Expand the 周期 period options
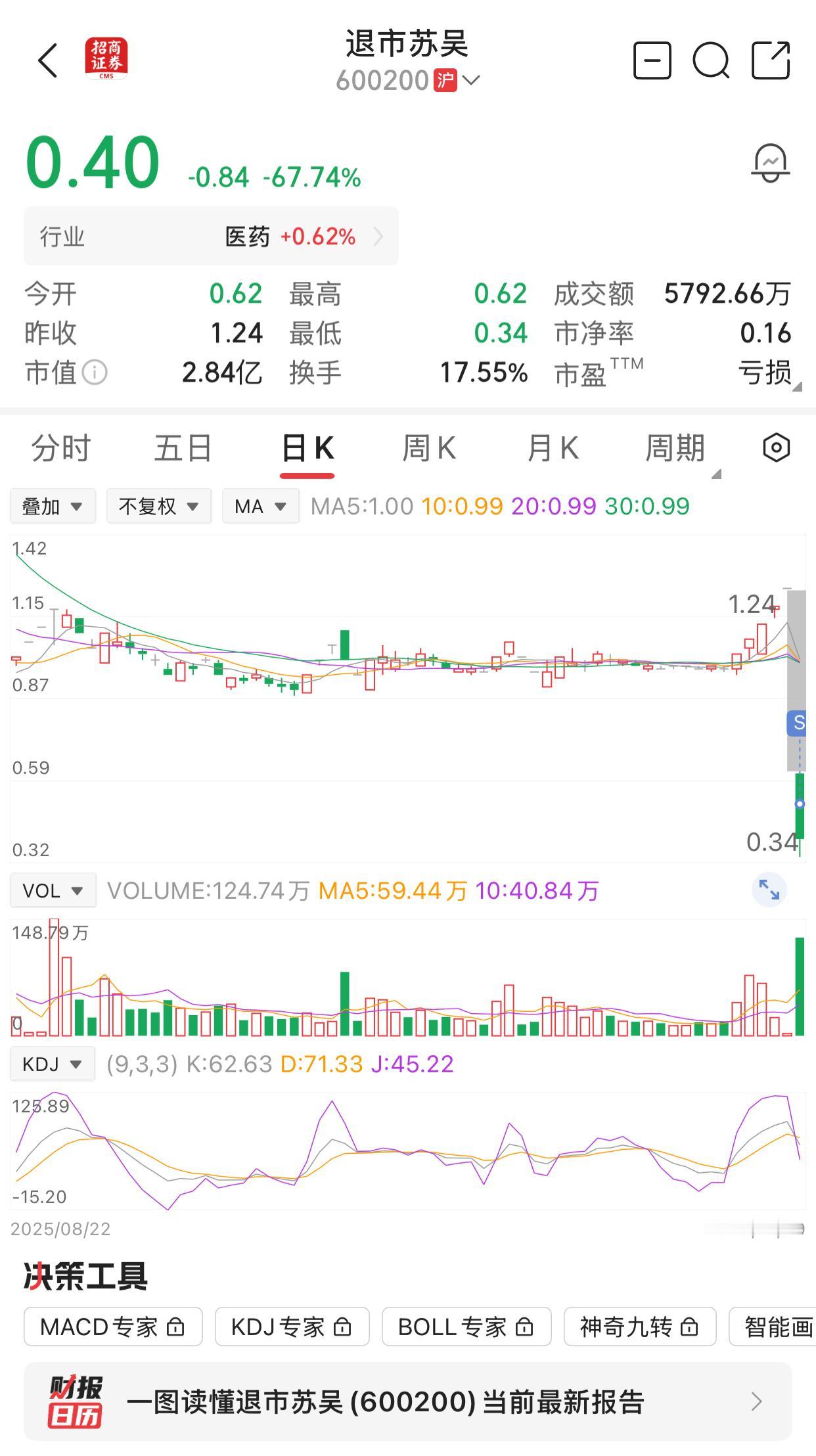 677,449
